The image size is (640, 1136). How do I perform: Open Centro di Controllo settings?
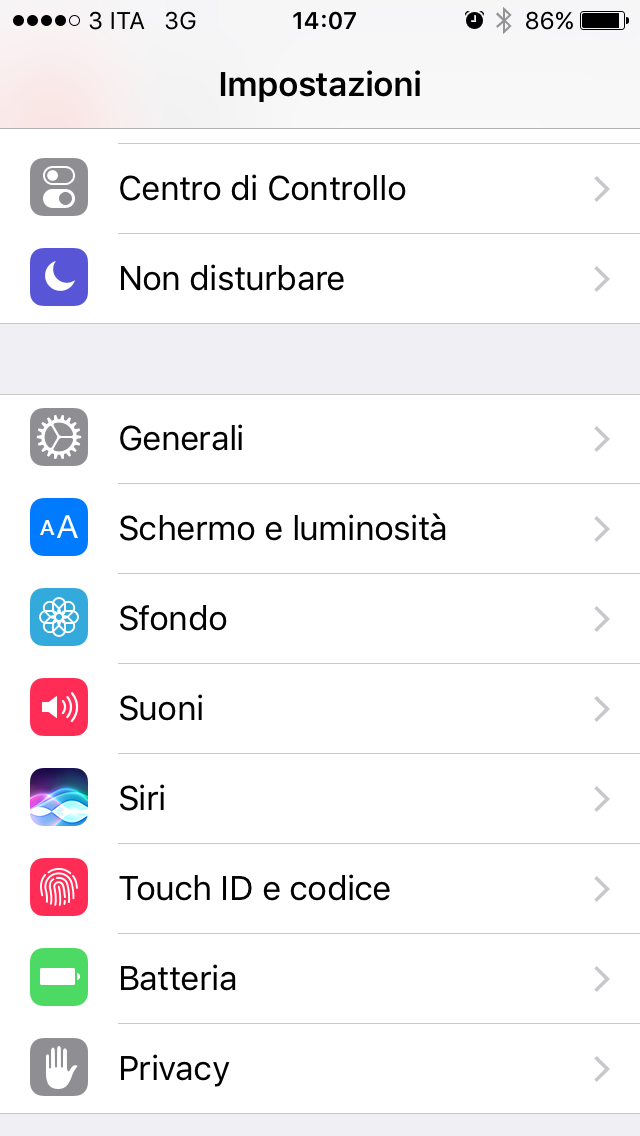[x=320, y=189]
